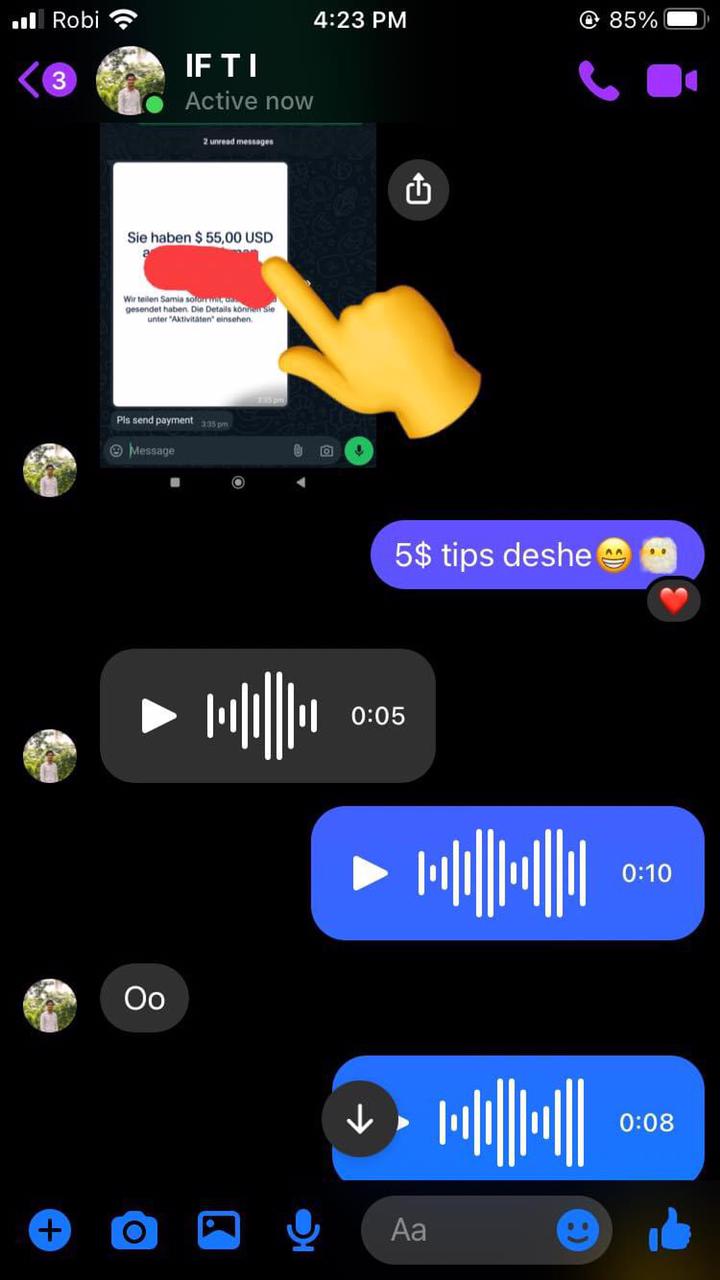
Task: Start a voice call with IF T I
Action: (x=598, y=81)
